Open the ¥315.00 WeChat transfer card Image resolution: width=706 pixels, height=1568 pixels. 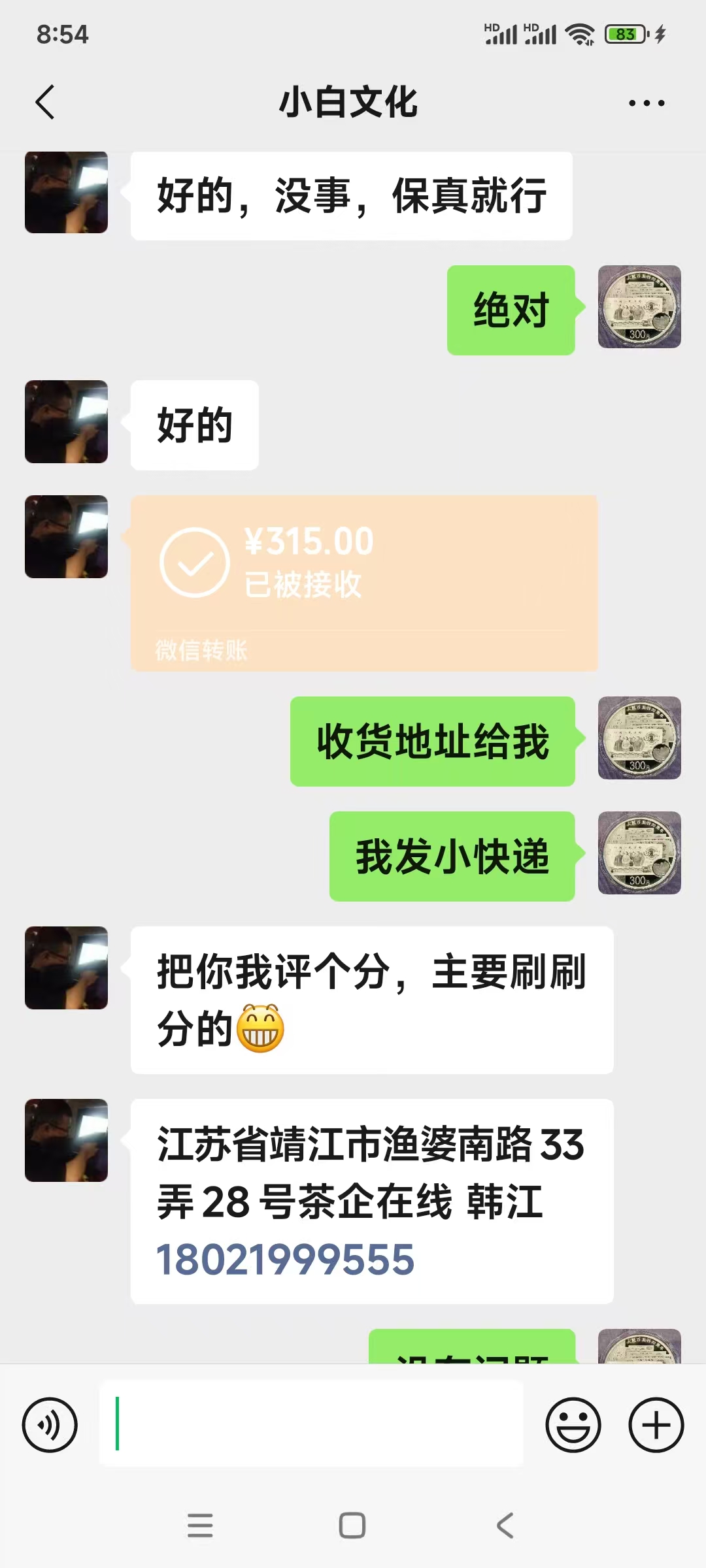(x=363, y=583)
